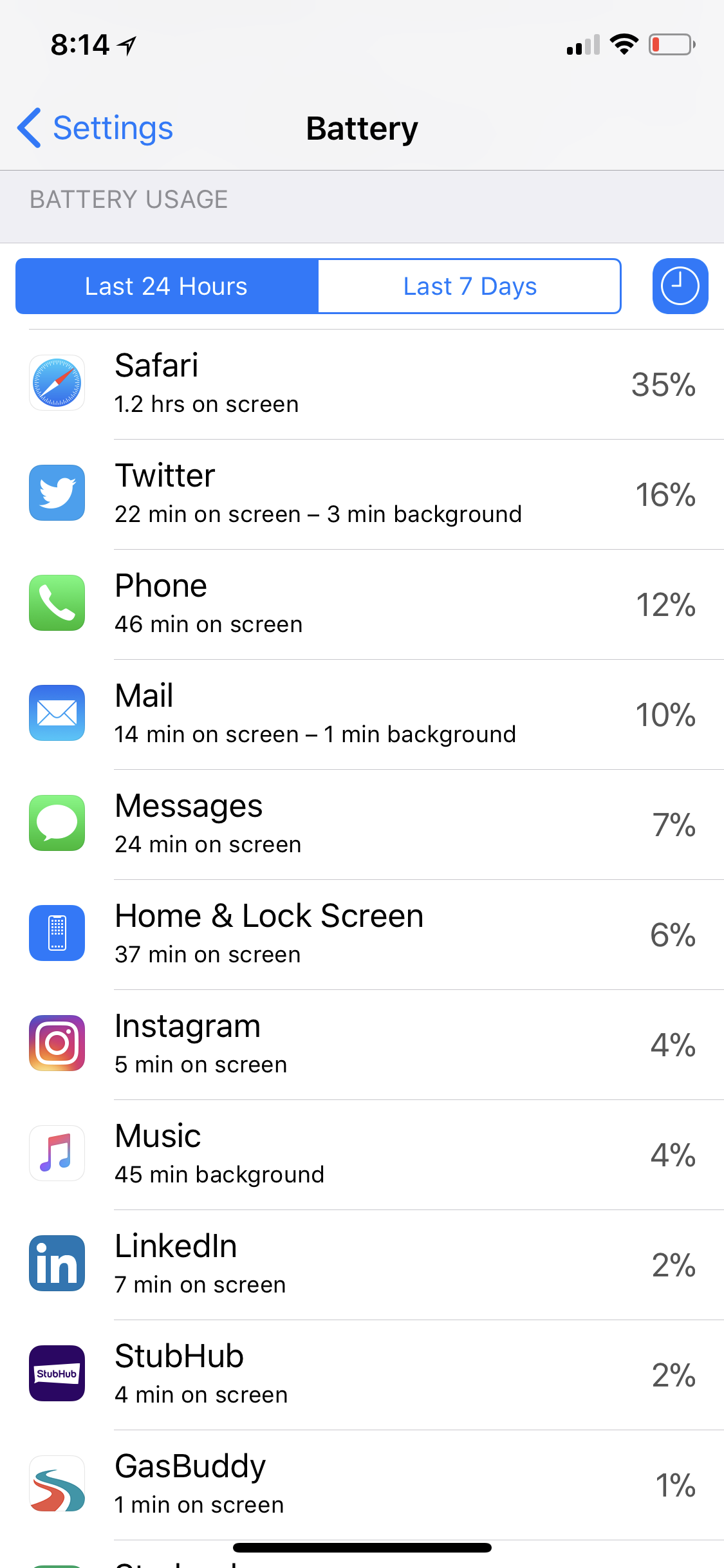Select the GasBuddy usage row
Screen dimensions: 724x1568
coord(362,1485)
